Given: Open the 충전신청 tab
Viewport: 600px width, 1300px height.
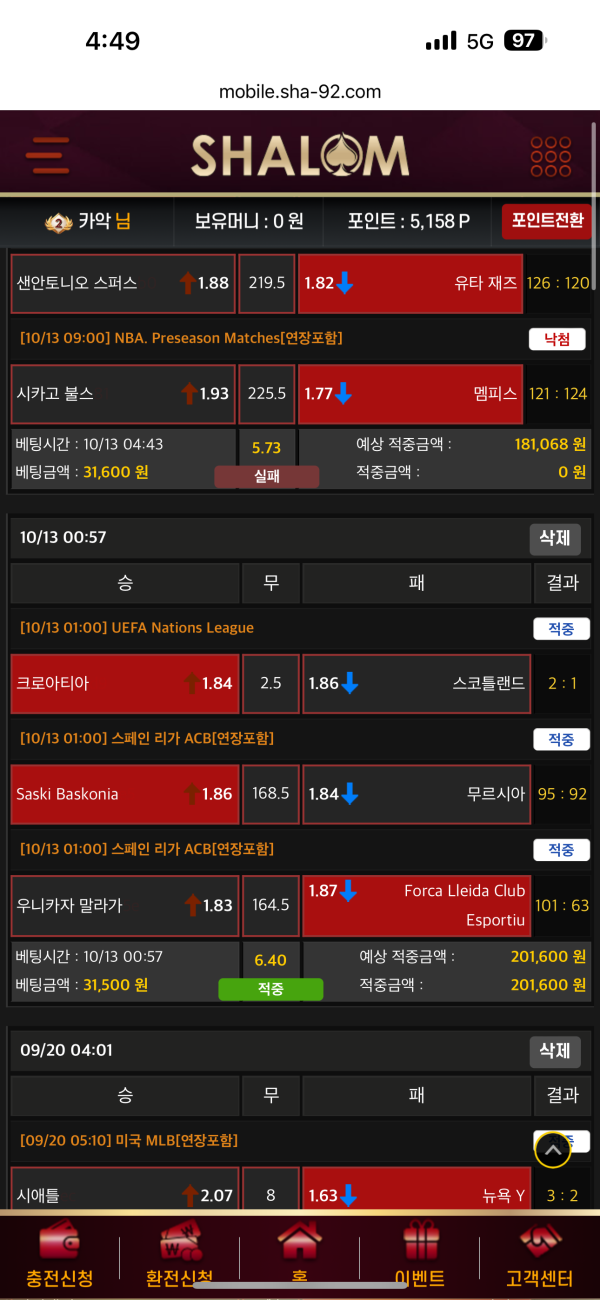Looking at the screenshot, I should click(59, 1256).
